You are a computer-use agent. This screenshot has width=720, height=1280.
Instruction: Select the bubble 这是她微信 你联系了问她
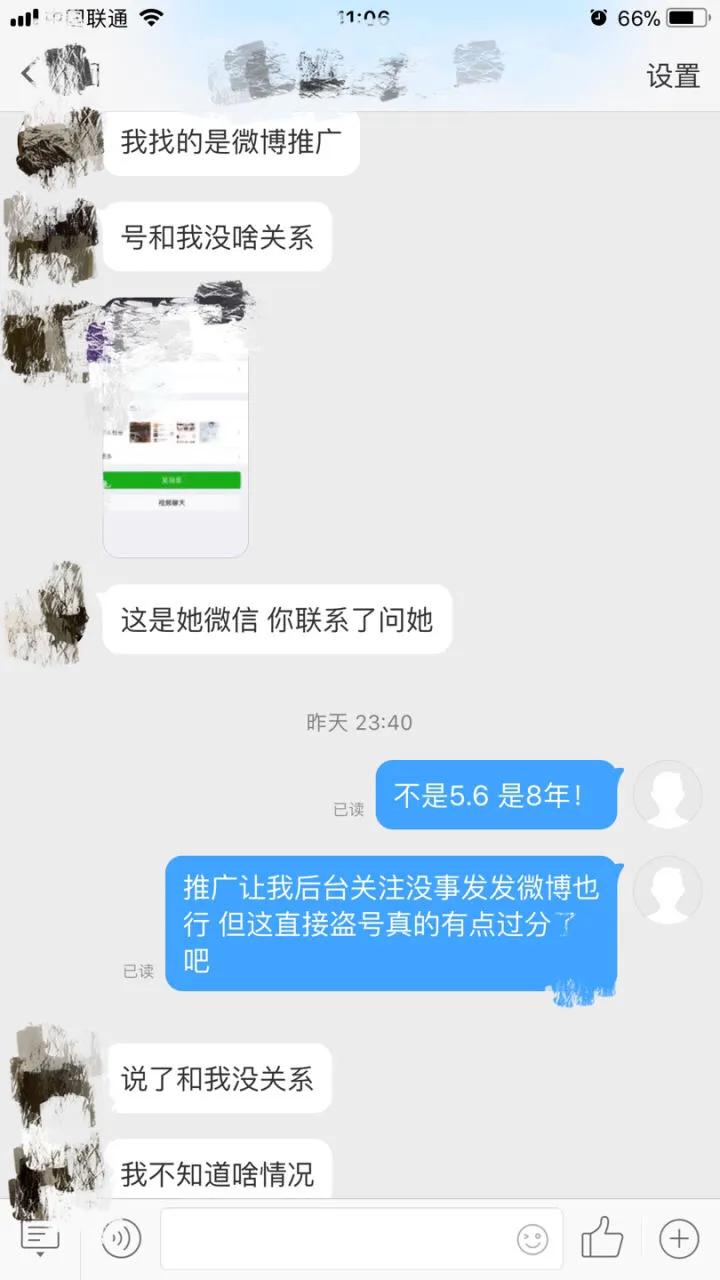[x=276, y=620]
